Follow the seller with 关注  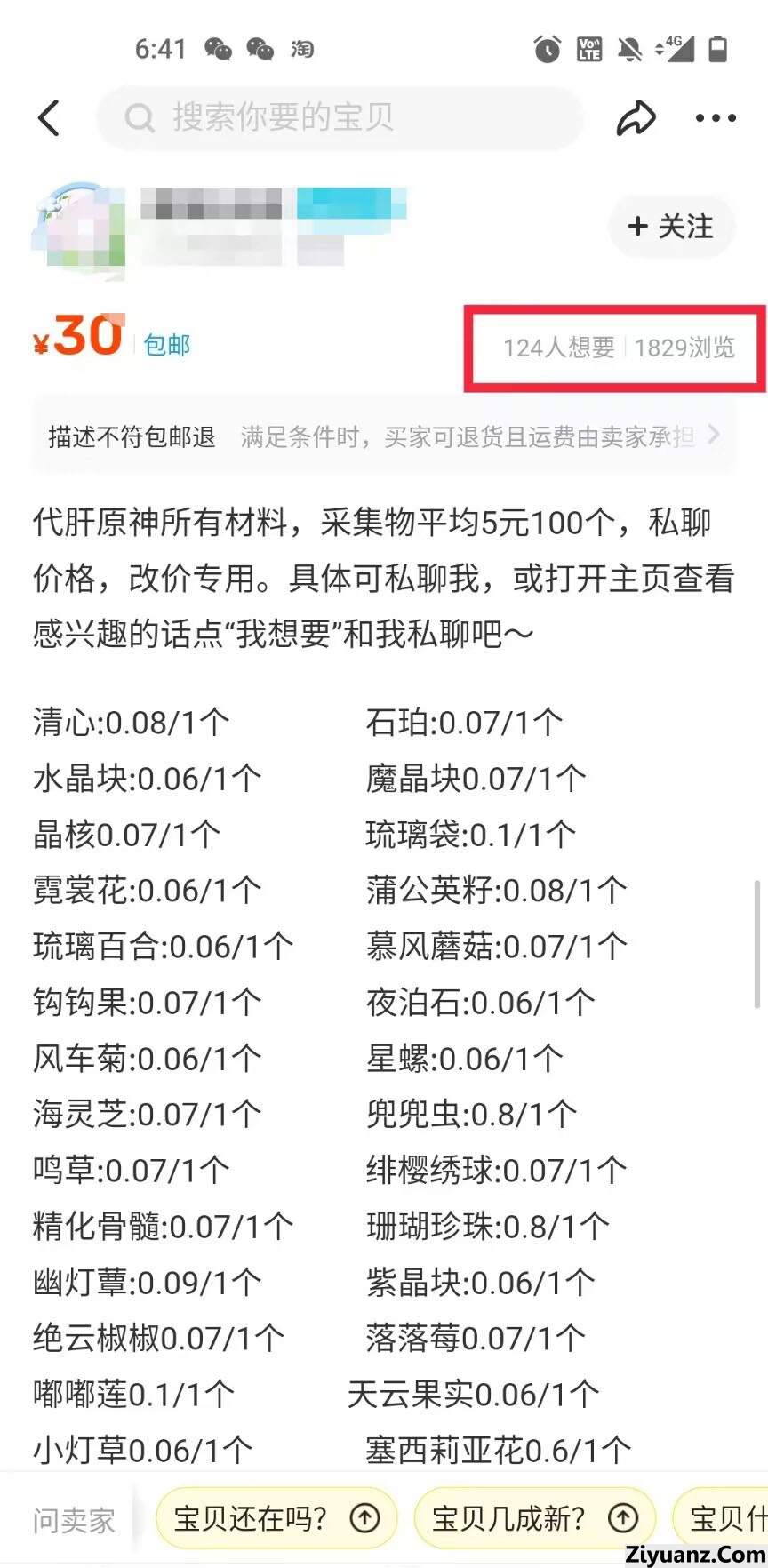[671, 227]
